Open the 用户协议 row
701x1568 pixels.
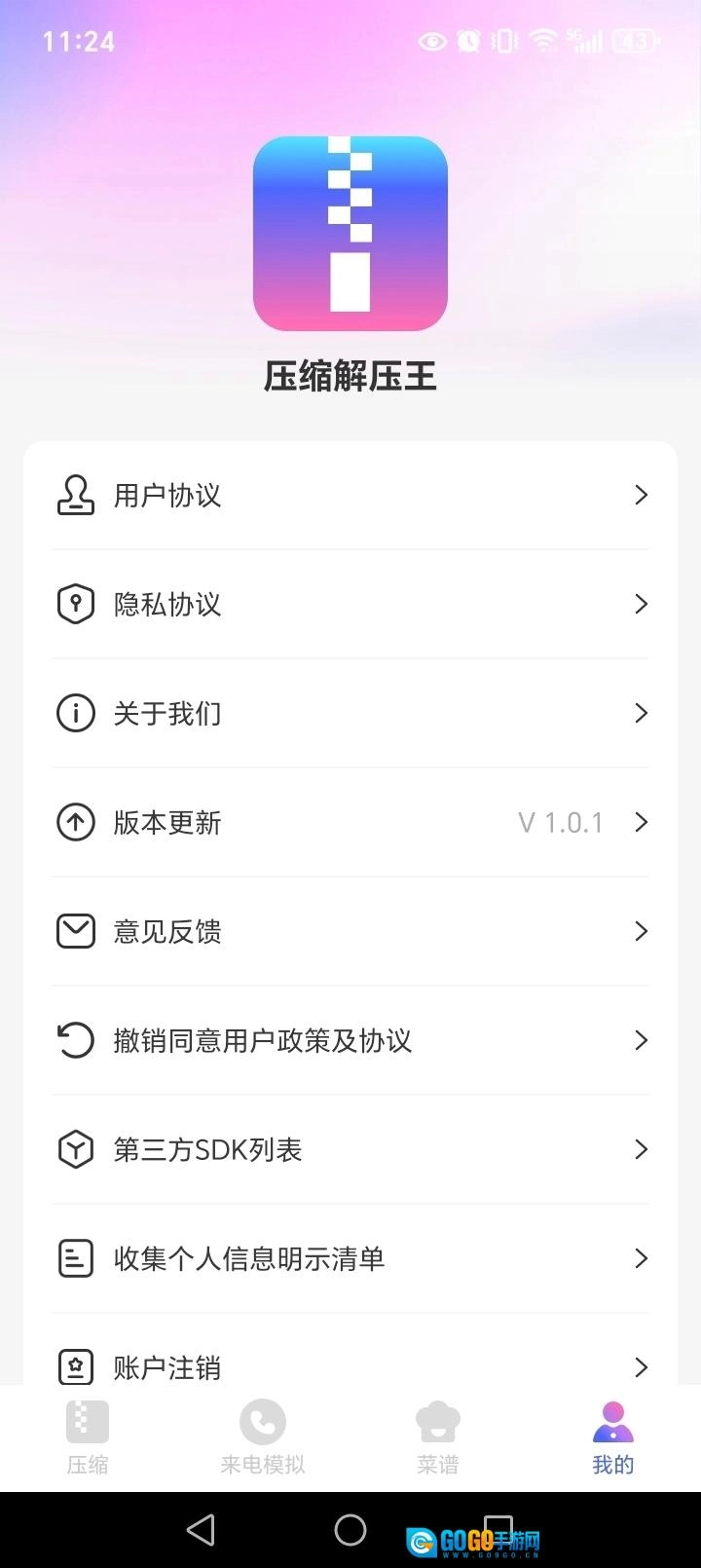(x=350, y=496)
